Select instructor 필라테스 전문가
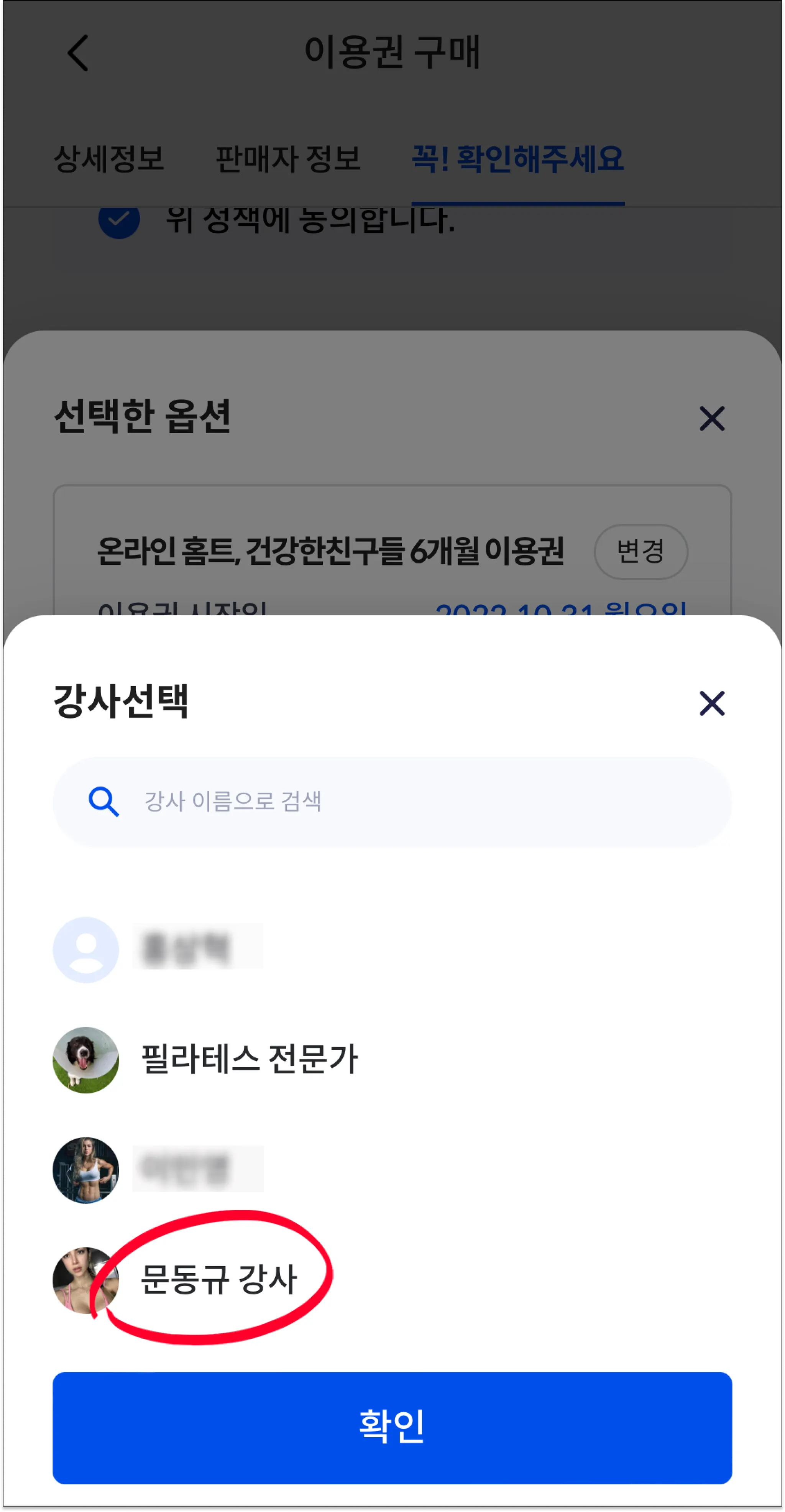Screen dimensions: 785x1512 coord(249,1060)
